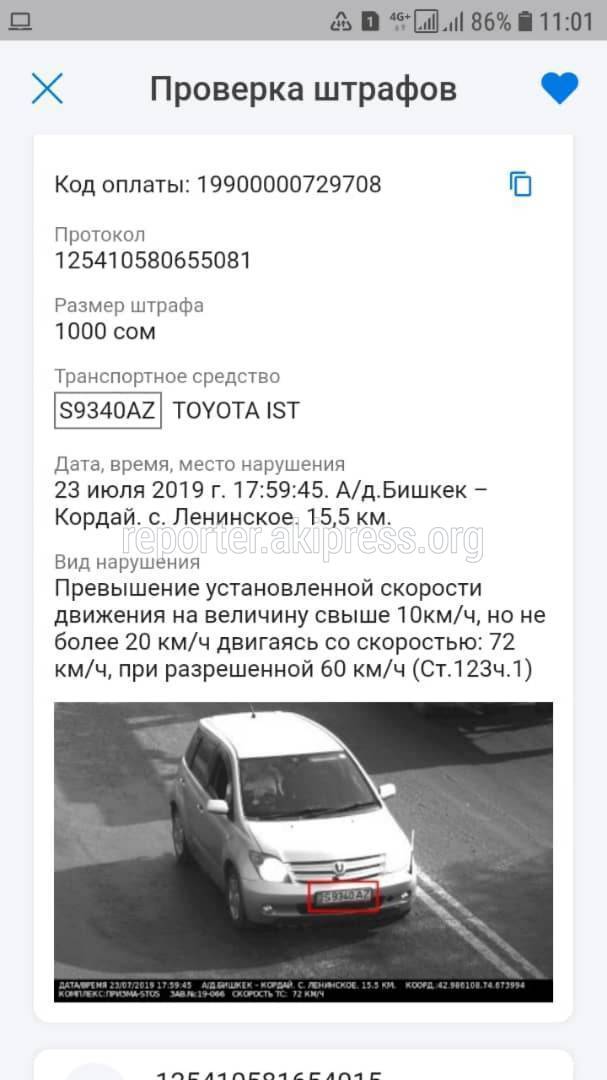Close the Проверка штрафов screen
This screenshot has width=607, height=1080.
tap(47, 89)
